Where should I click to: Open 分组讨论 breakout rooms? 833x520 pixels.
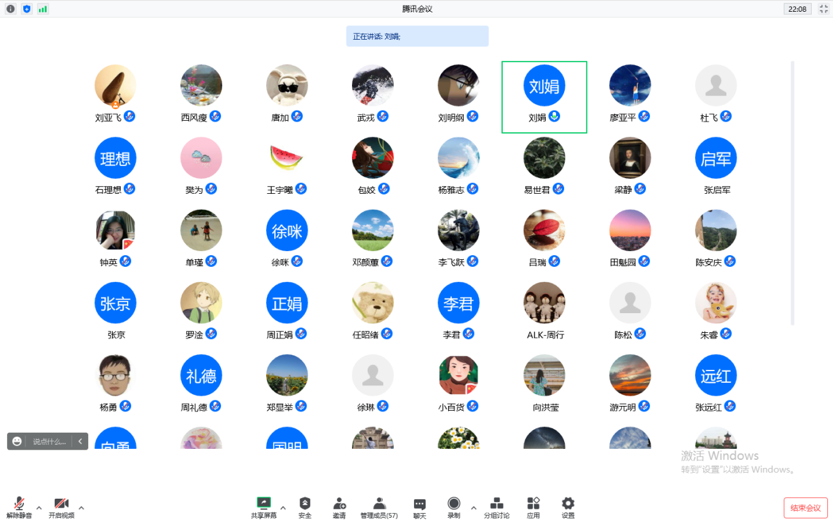(x=497, y=507)
